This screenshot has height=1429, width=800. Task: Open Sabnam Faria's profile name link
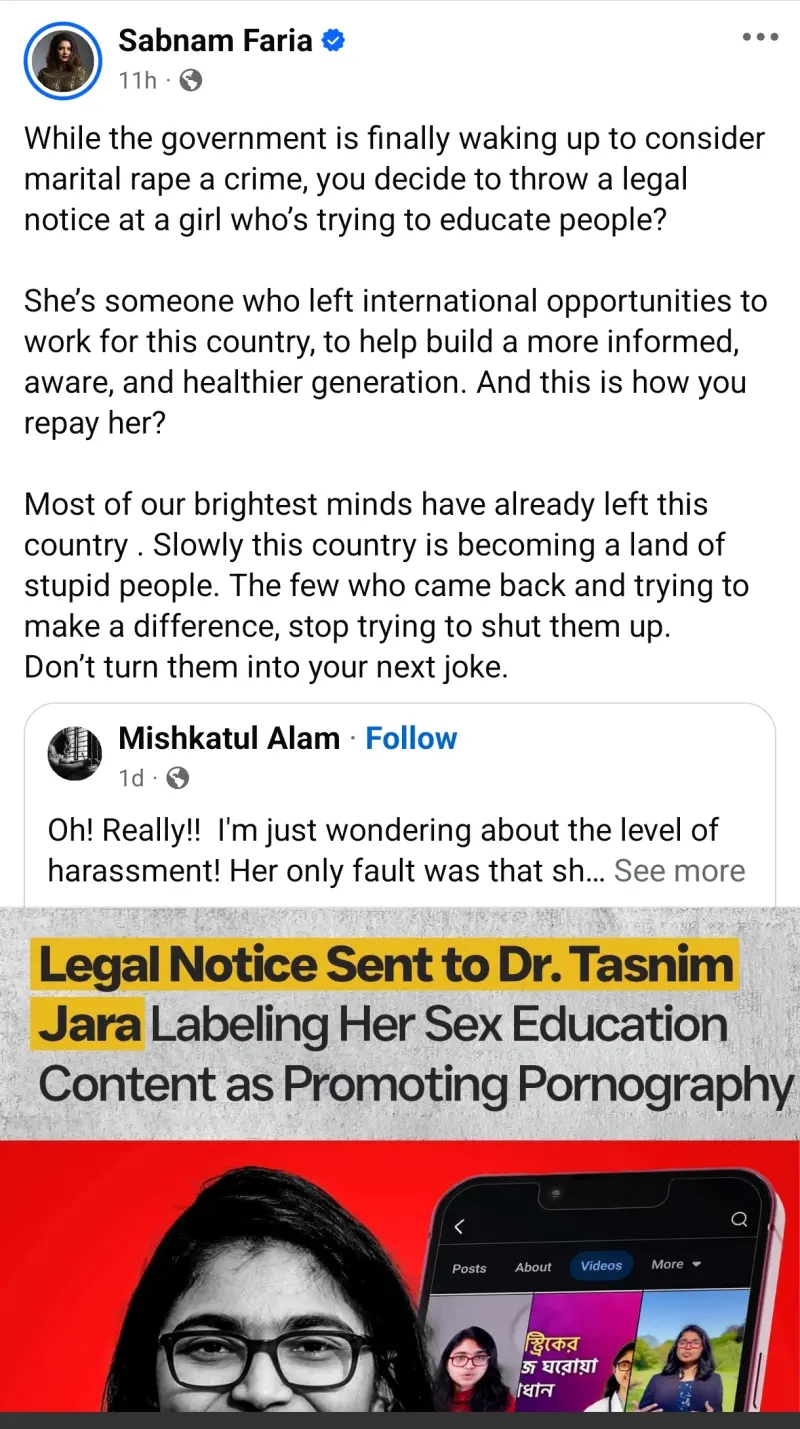pyautogui.click(x=216, y=40)
